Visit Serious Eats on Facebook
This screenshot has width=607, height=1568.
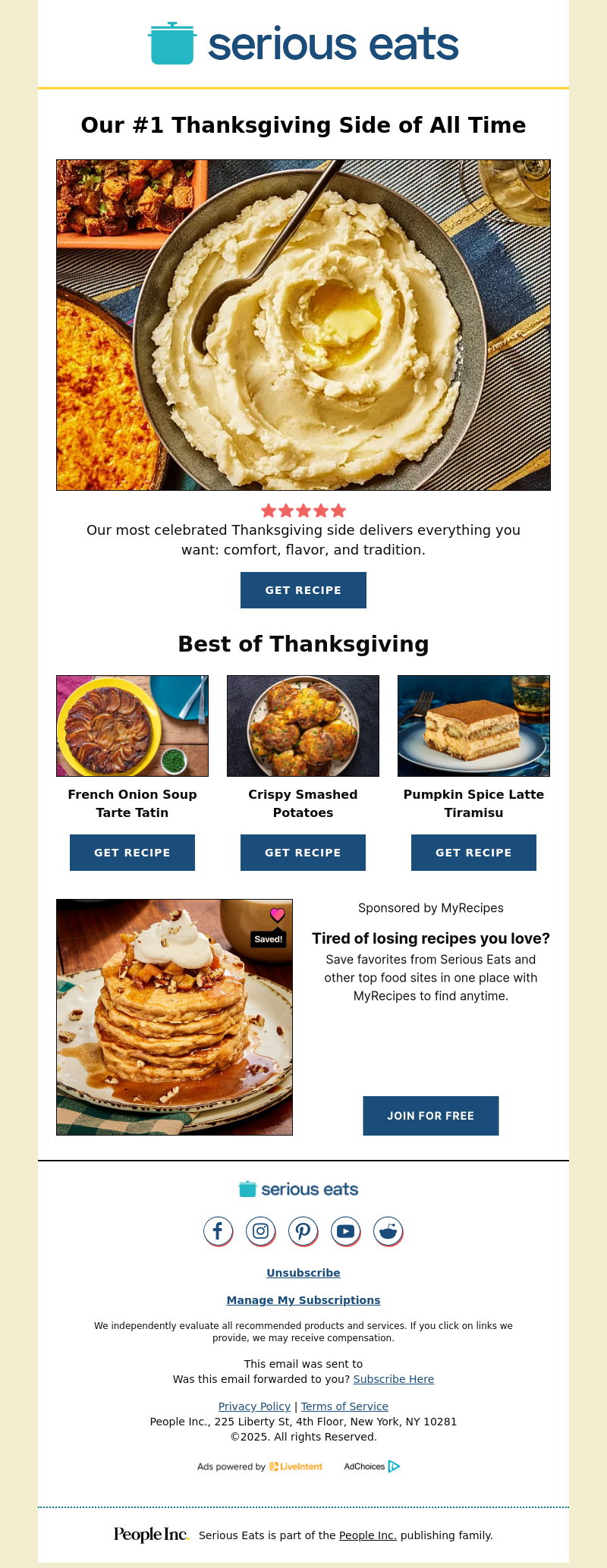point(218,1230)
